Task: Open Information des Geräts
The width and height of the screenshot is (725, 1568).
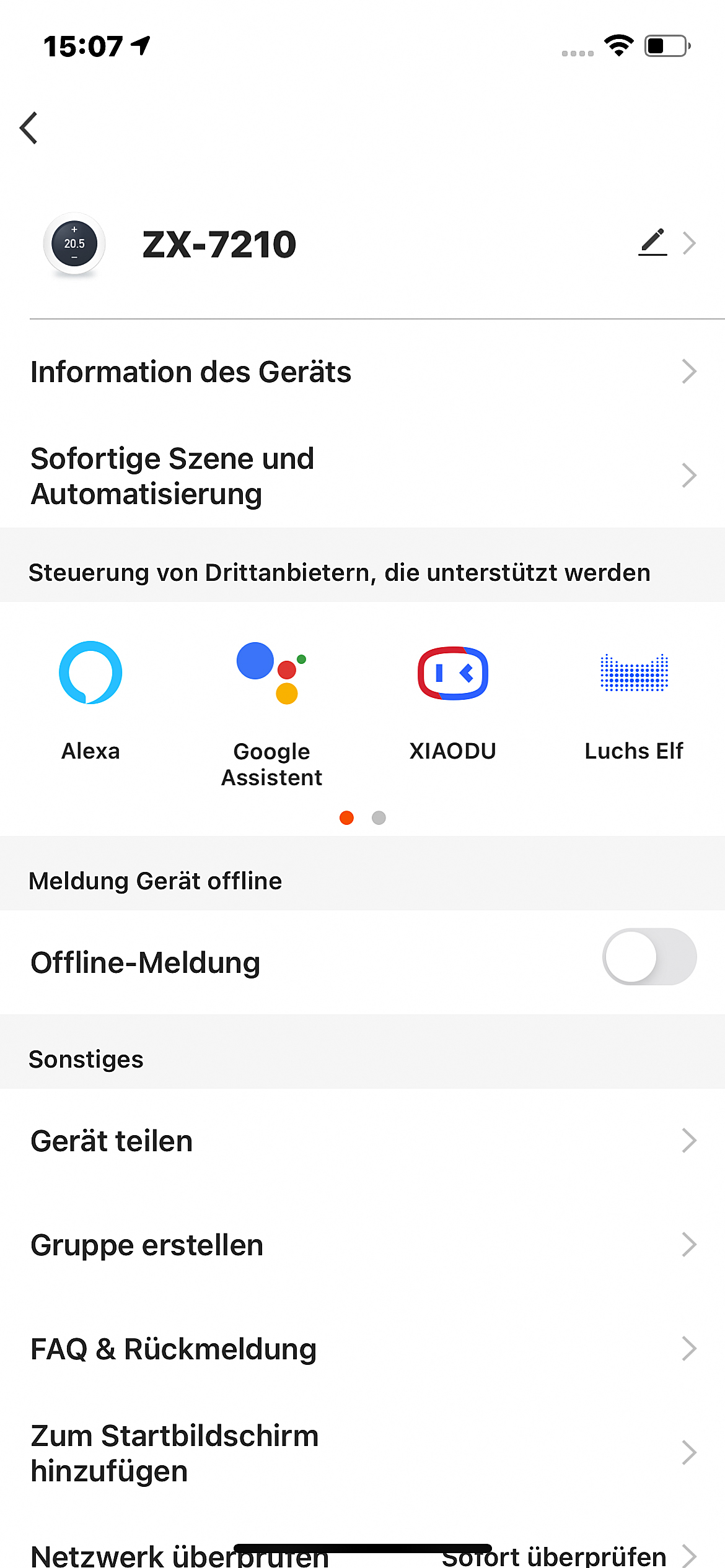Action: (x=362, y=372)
